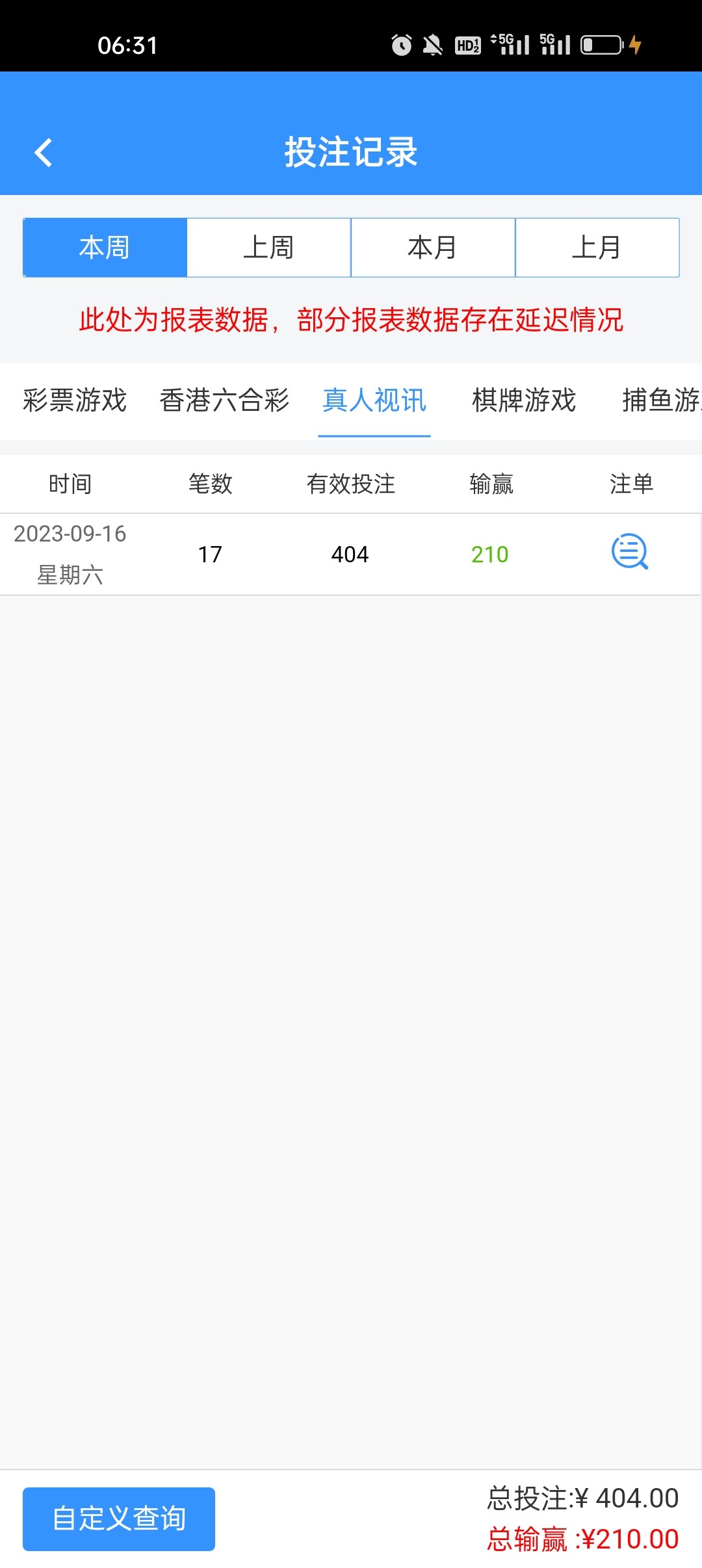This screenshot has height=1568, width=702.
Task: Switch to the 棋牌游戏 tab
Action: (523, 402)
